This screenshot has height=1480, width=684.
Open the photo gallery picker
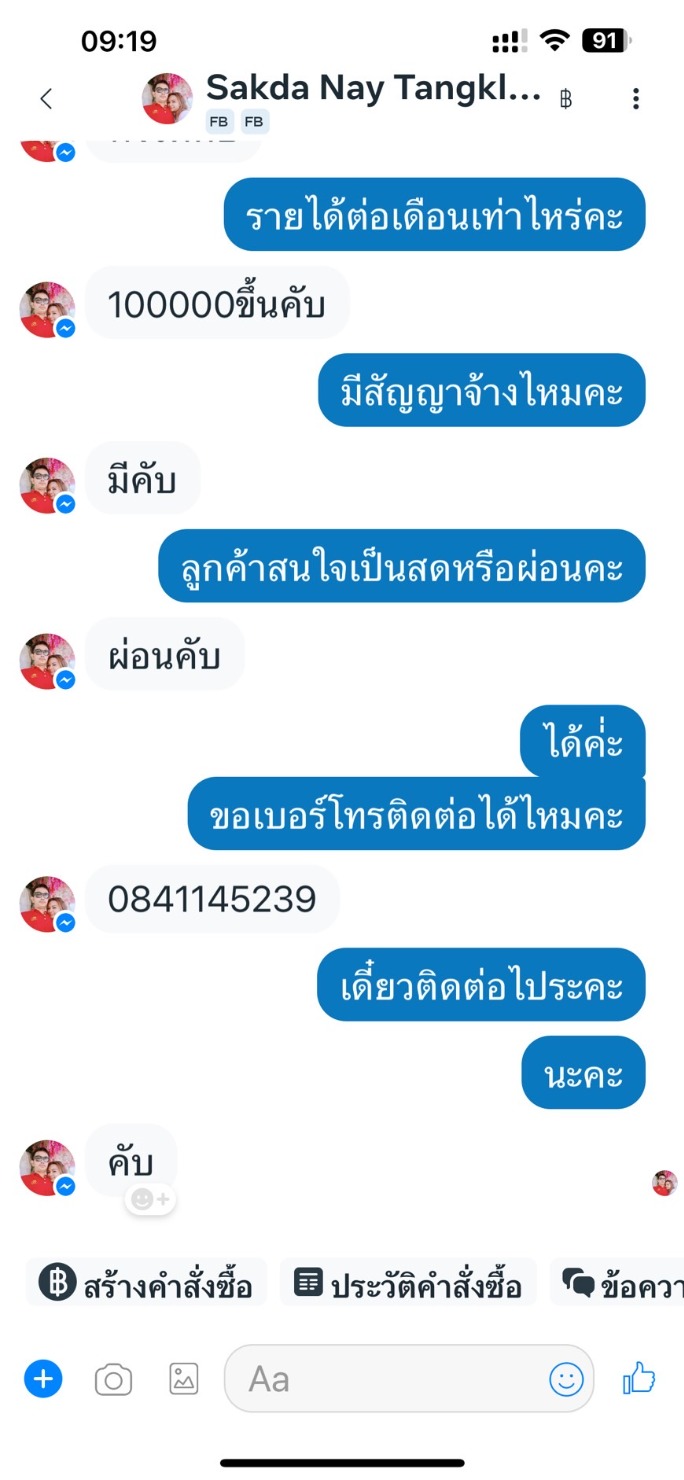click(184, 1379)
